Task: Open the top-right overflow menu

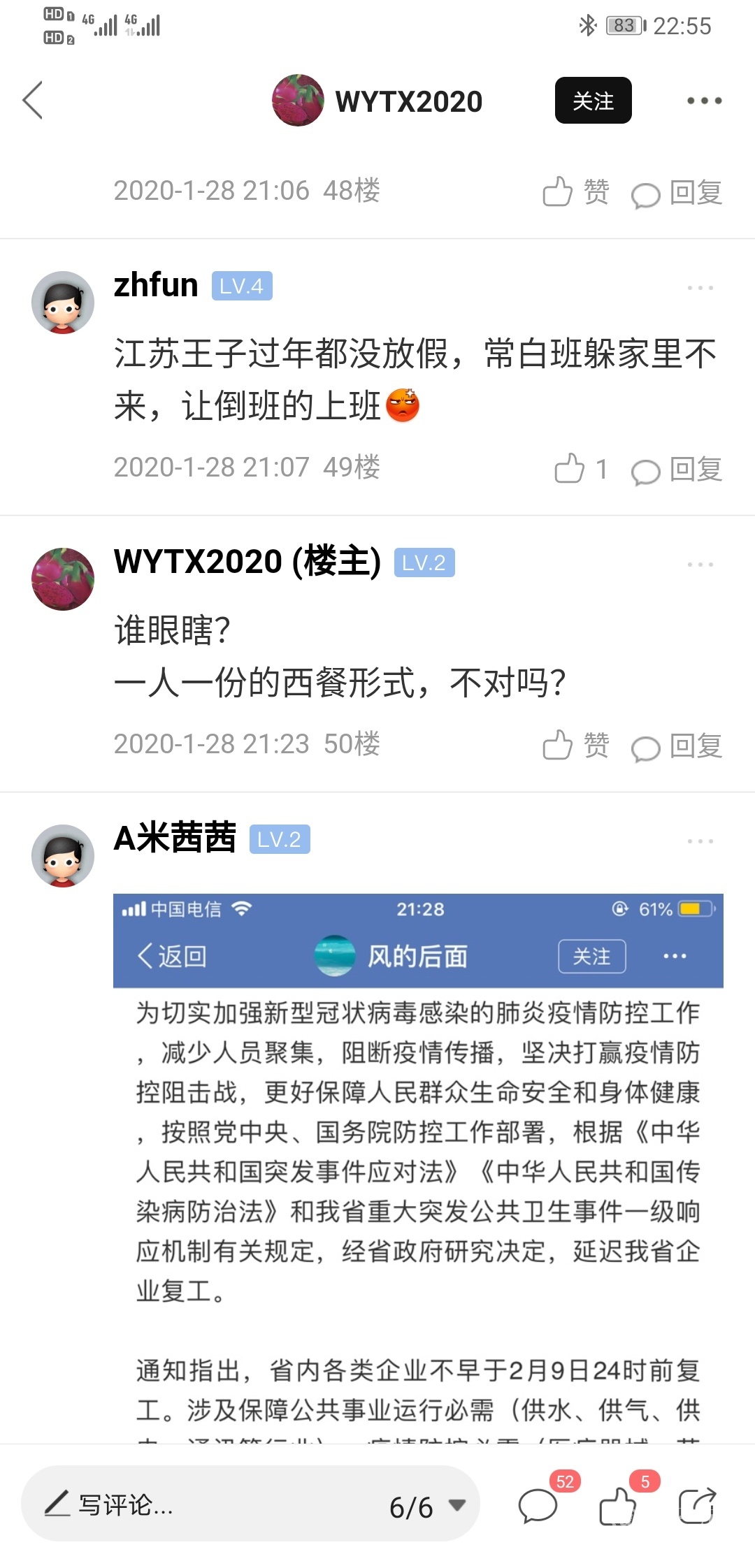Action: pos(703,101)
